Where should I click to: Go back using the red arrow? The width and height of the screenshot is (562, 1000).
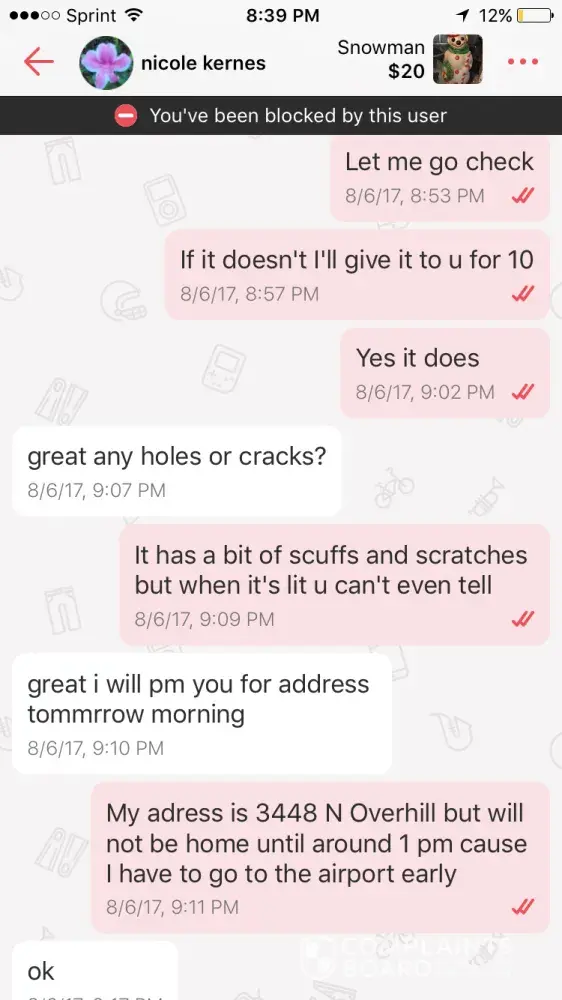39,62
